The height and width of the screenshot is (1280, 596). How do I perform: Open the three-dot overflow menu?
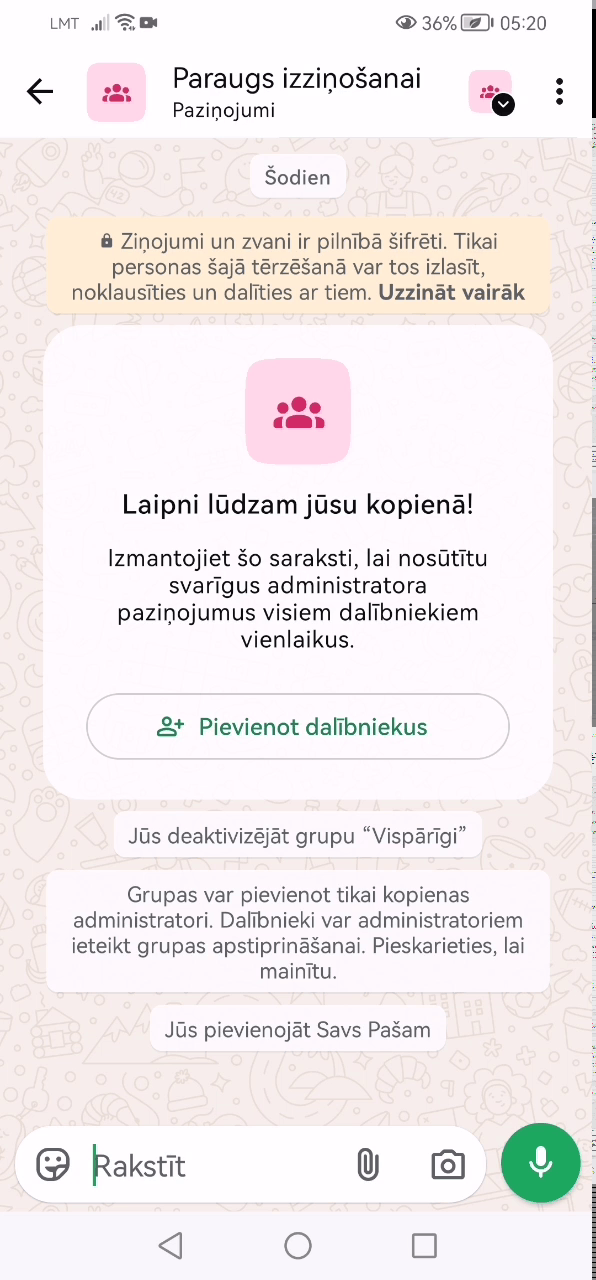pos(559,92)
